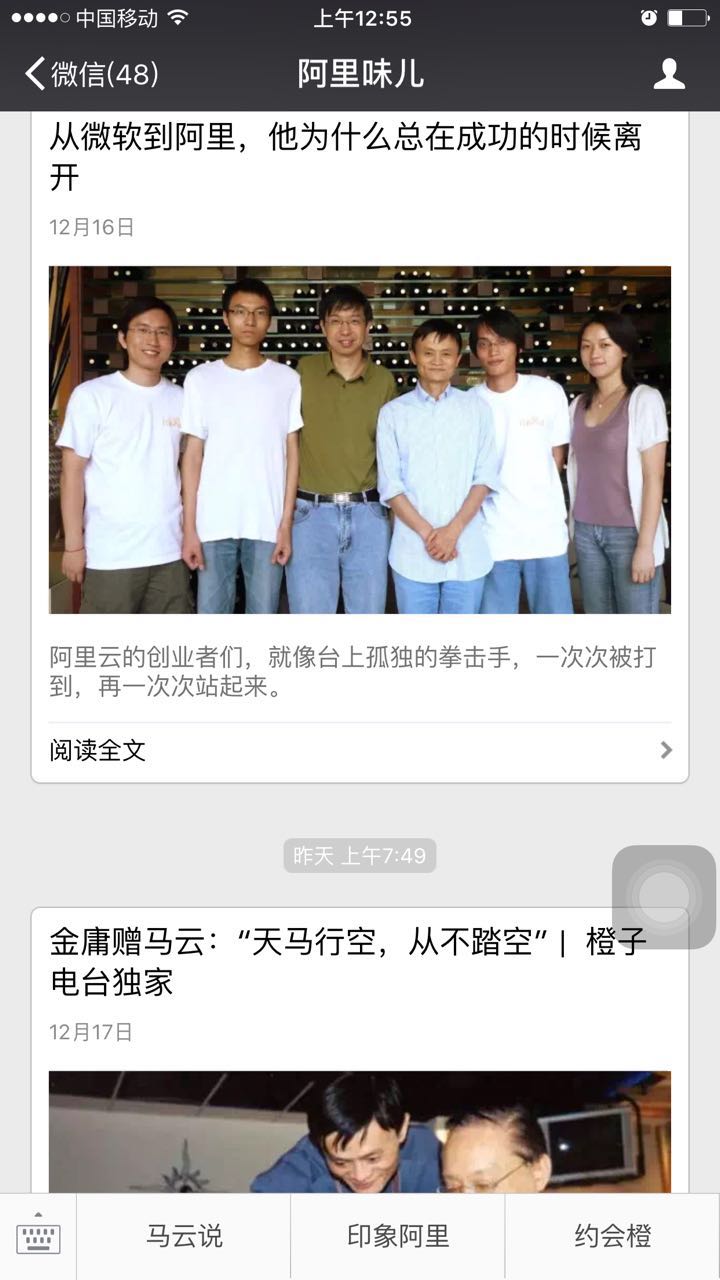Tap 阅读全文 to read the full article

coord(360,750)
